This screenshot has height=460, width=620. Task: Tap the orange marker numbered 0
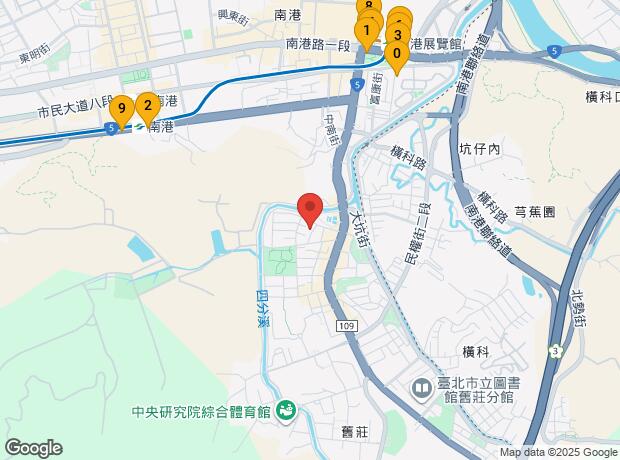pos(397,57)
